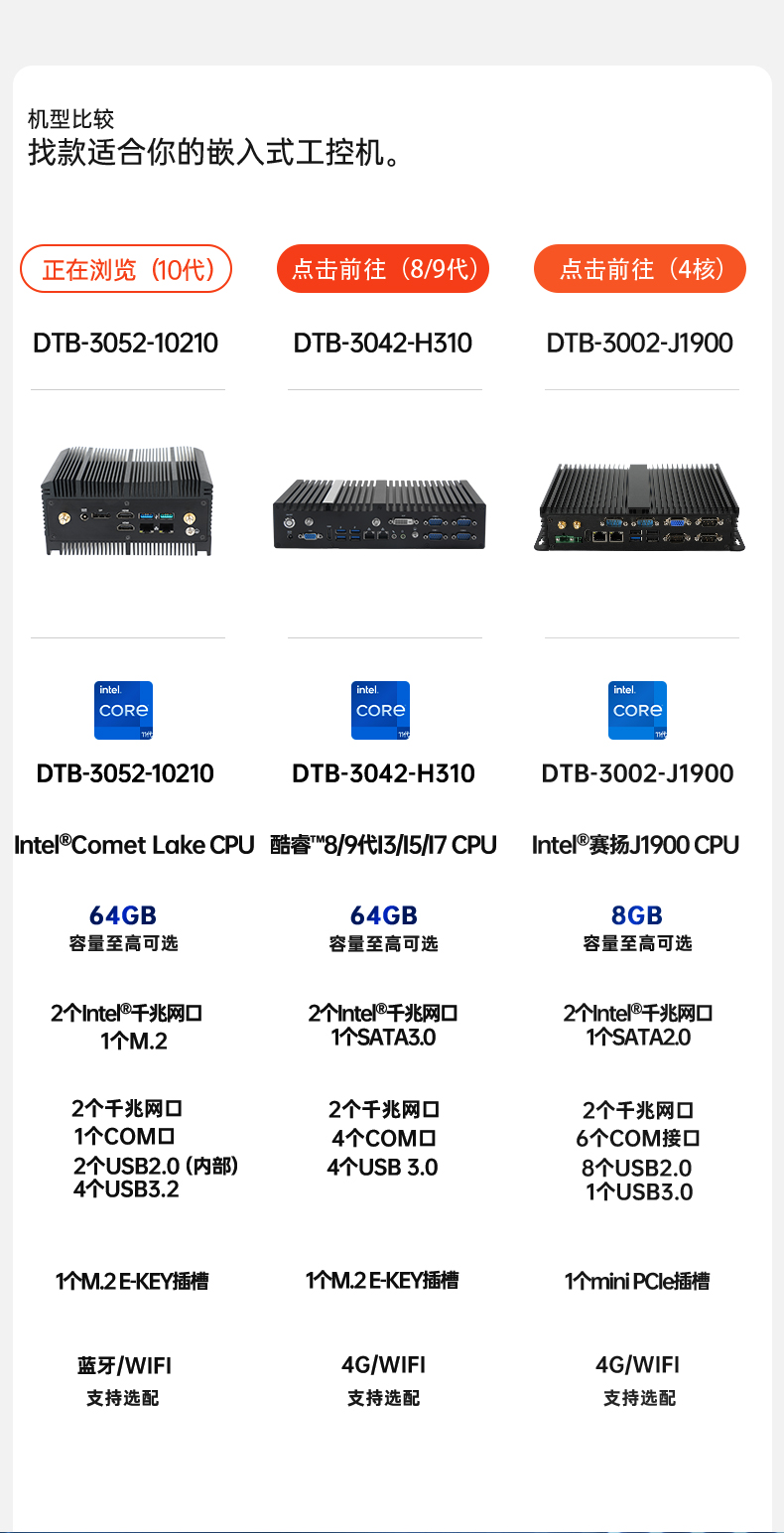
Task: Click the Intel Core badge under DTB-3052-10210
Action: click(123, 710)
